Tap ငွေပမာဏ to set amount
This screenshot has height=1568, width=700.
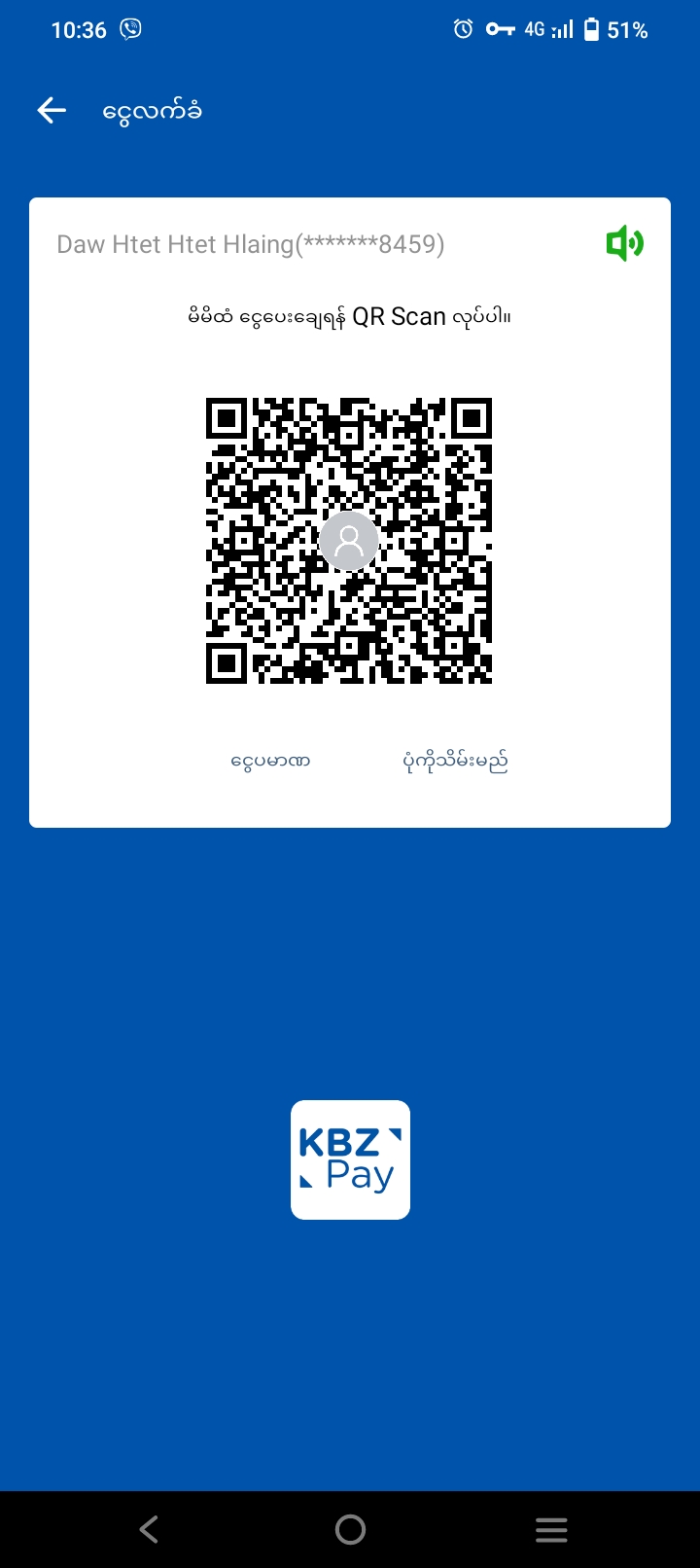(x=270, y=761)
